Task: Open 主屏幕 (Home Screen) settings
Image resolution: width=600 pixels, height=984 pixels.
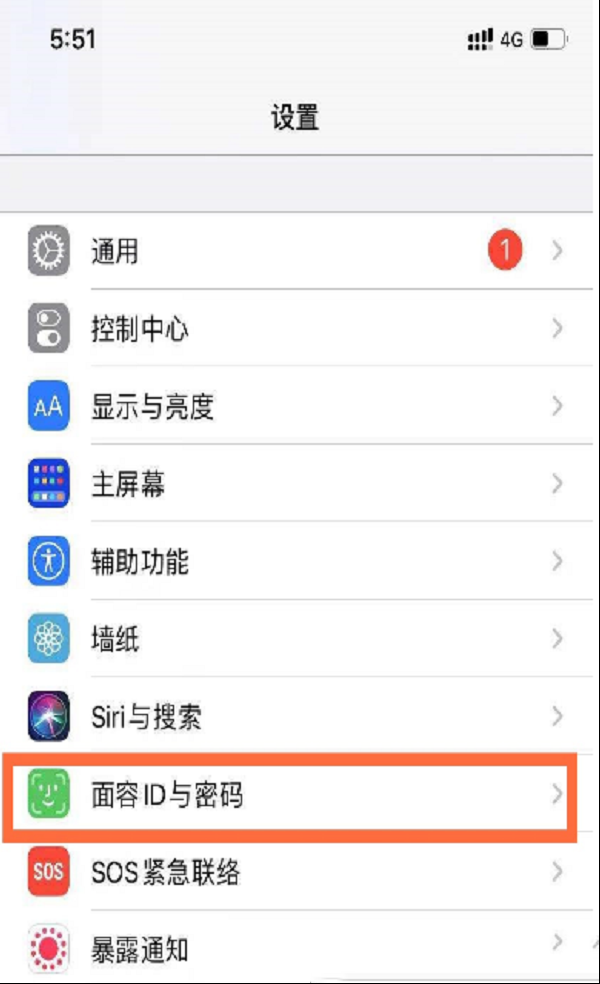Action: tap(300, 485)
